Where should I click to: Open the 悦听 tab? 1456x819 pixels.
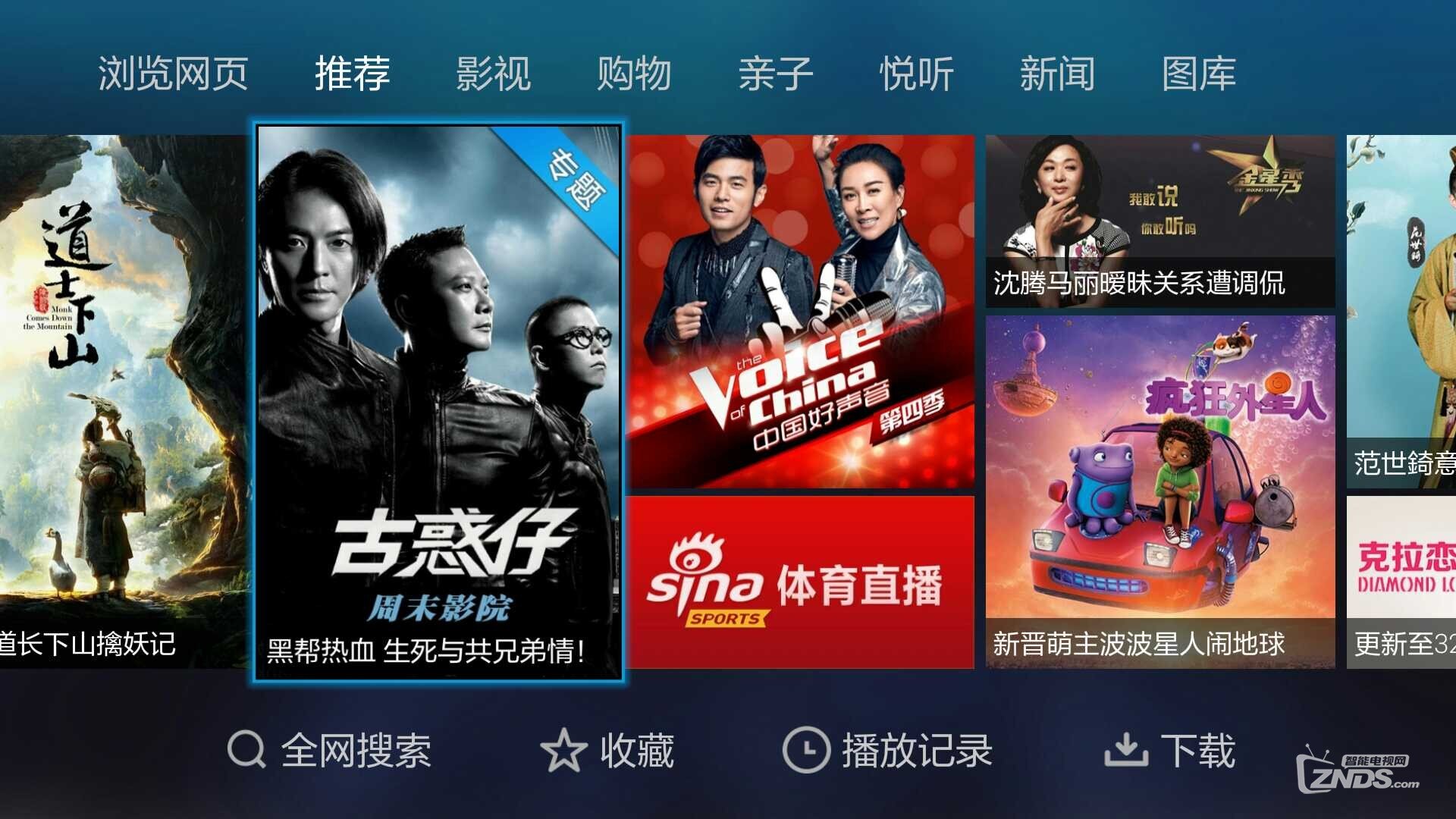click(x=916, y=74)
